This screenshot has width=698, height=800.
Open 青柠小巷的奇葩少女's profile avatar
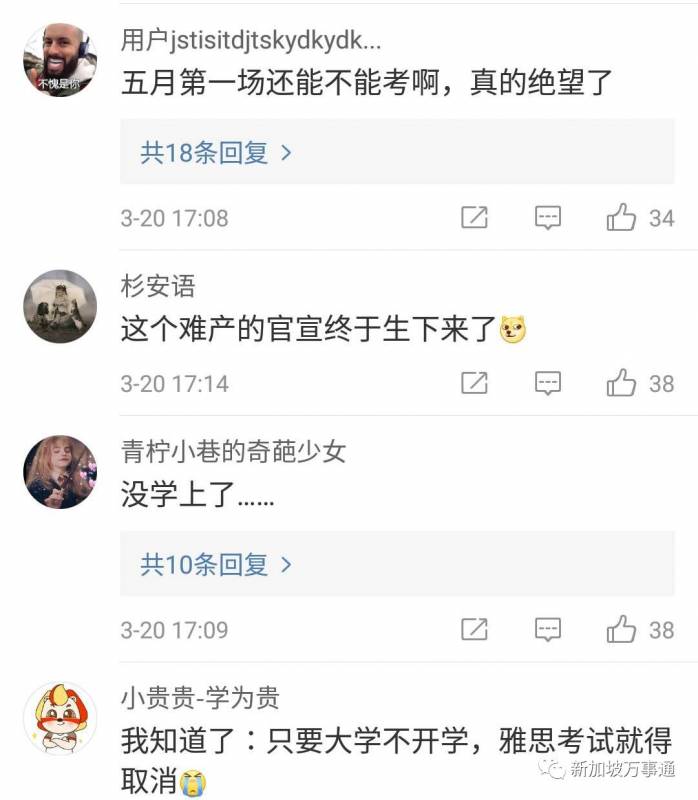click(x=60, y=472)
